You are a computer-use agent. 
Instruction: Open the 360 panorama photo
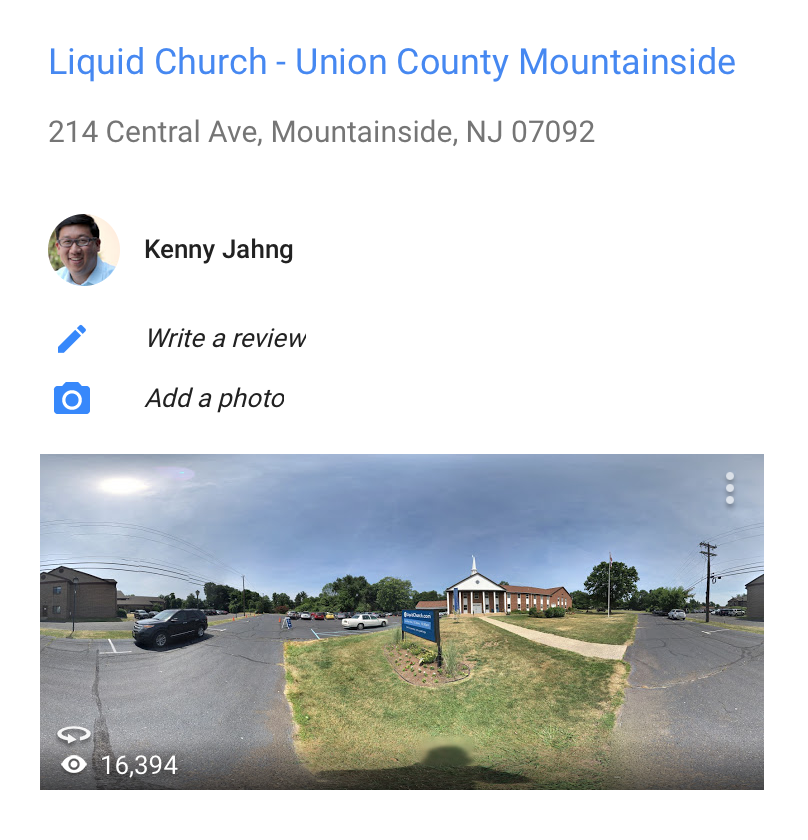(x=404, y=618)
